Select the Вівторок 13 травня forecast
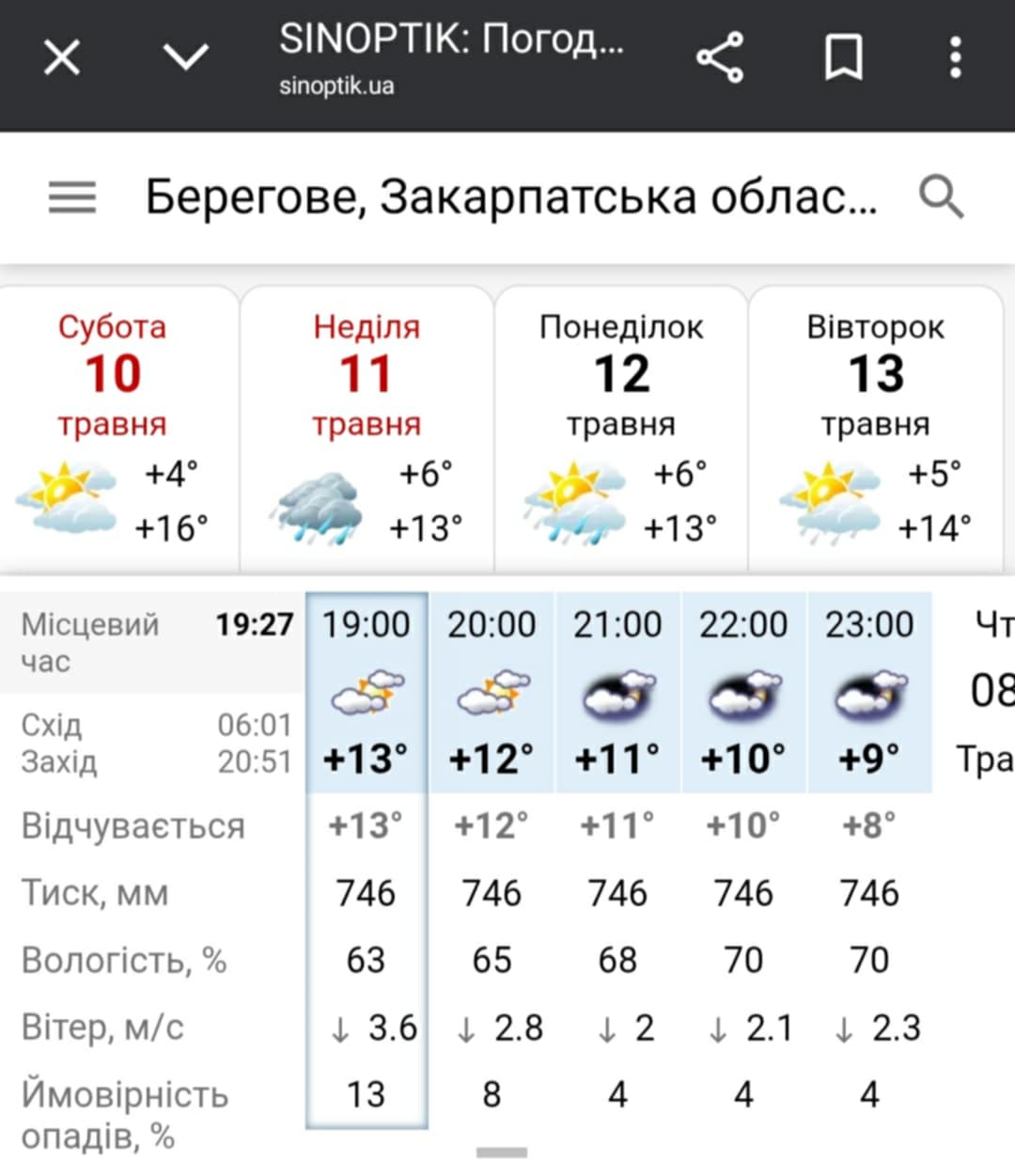Screen dimensions: 1015x1176 point(876,429)
